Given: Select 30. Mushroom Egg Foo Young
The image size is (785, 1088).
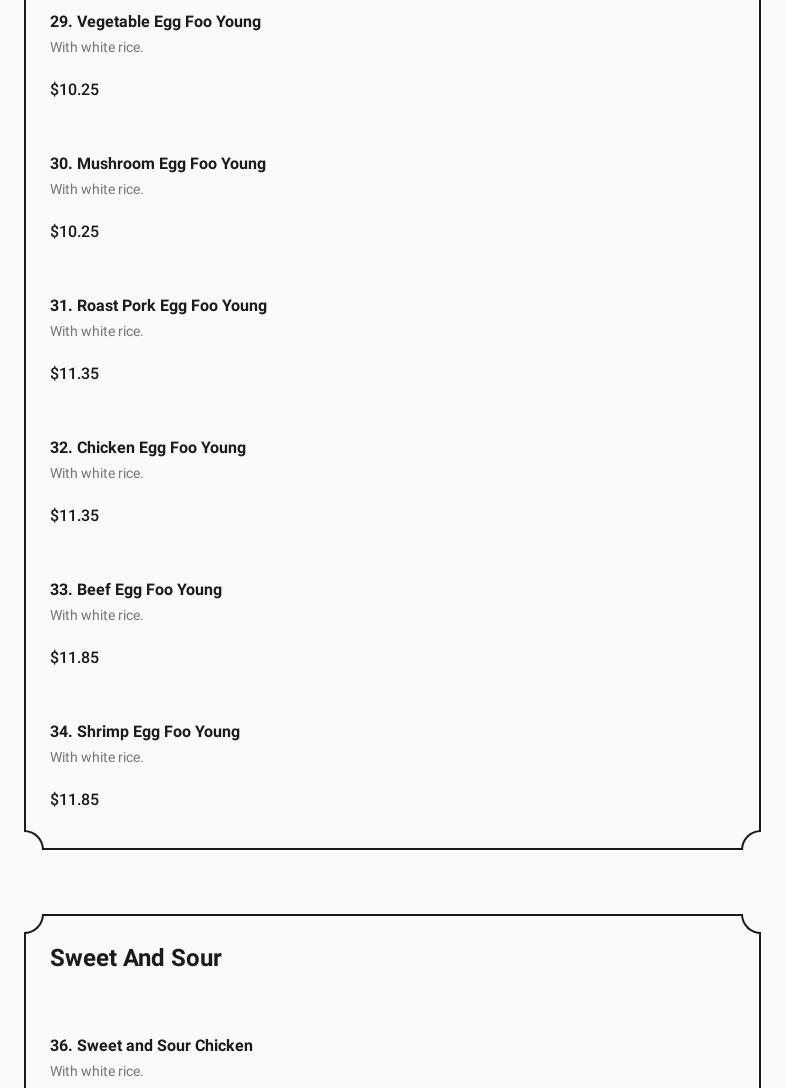Looking at the screenshot, I should (158, 164).
